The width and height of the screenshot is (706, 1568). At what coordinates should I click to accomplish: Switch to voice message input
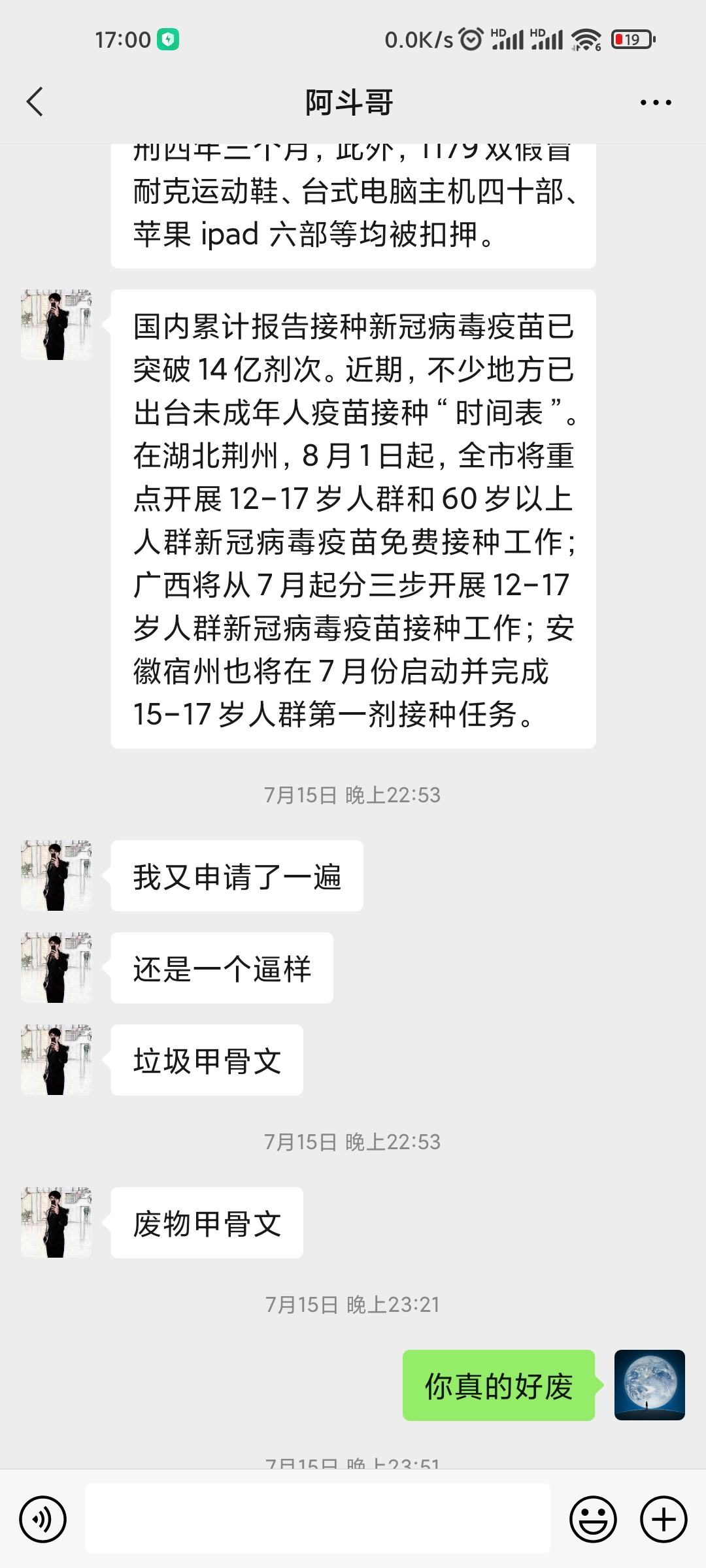[43, 1520]
